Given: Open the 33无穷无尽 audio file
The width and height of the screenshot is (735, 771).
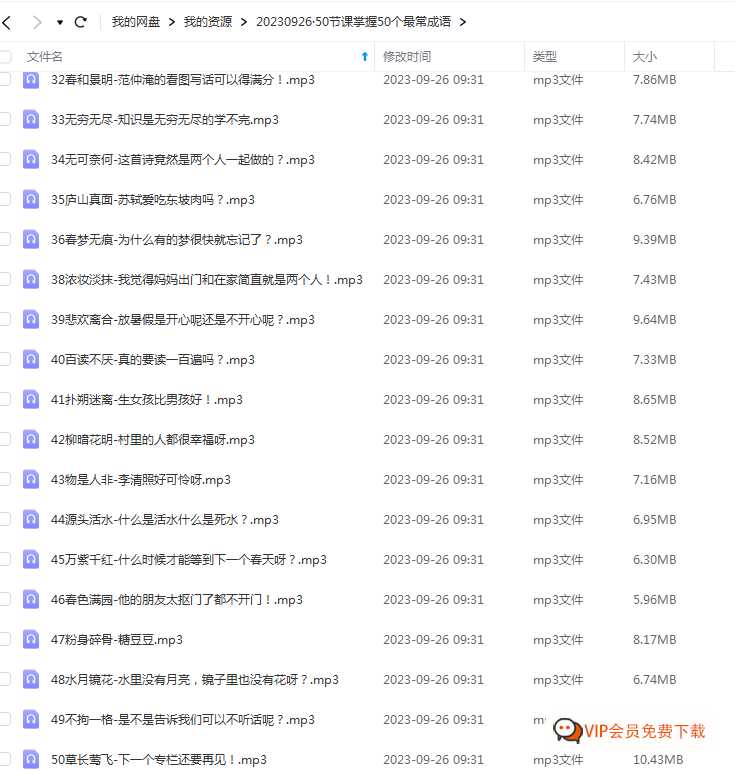Looking at the screenshot, I should 164,120.
